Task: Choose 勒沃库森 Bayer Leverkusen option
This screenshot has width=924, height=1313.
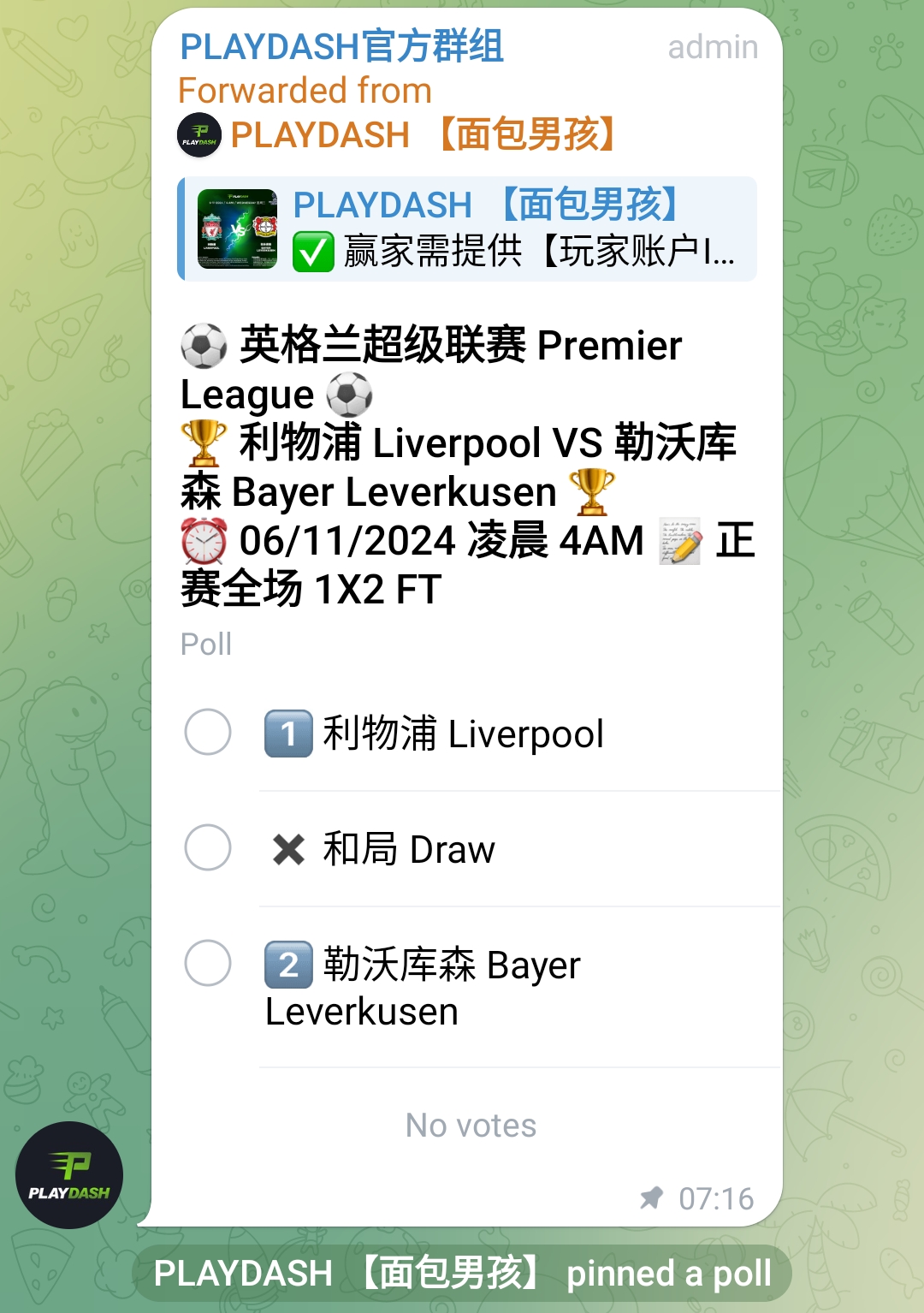Action: click(x=208, y=964)
